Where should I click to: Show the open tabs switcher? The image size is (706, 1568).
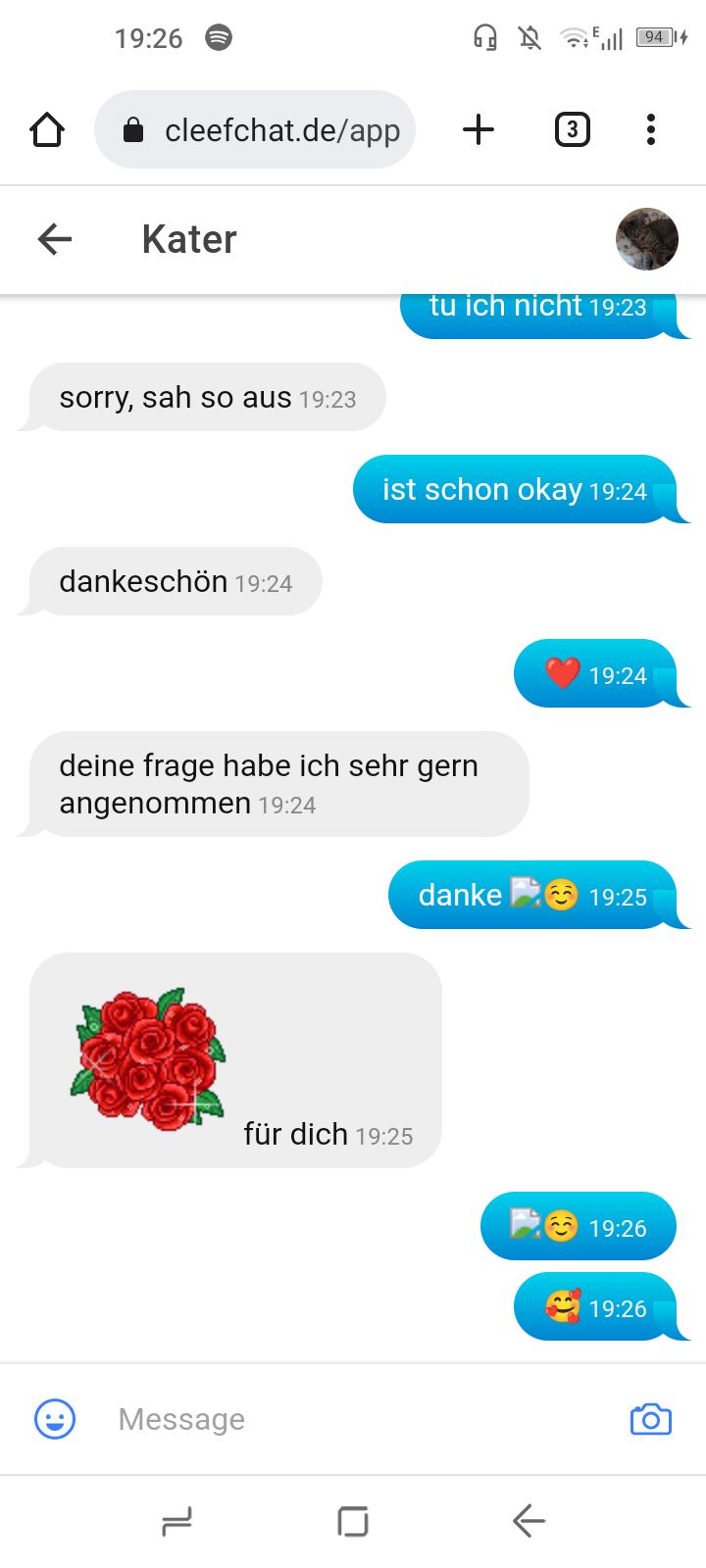point(572,129)
